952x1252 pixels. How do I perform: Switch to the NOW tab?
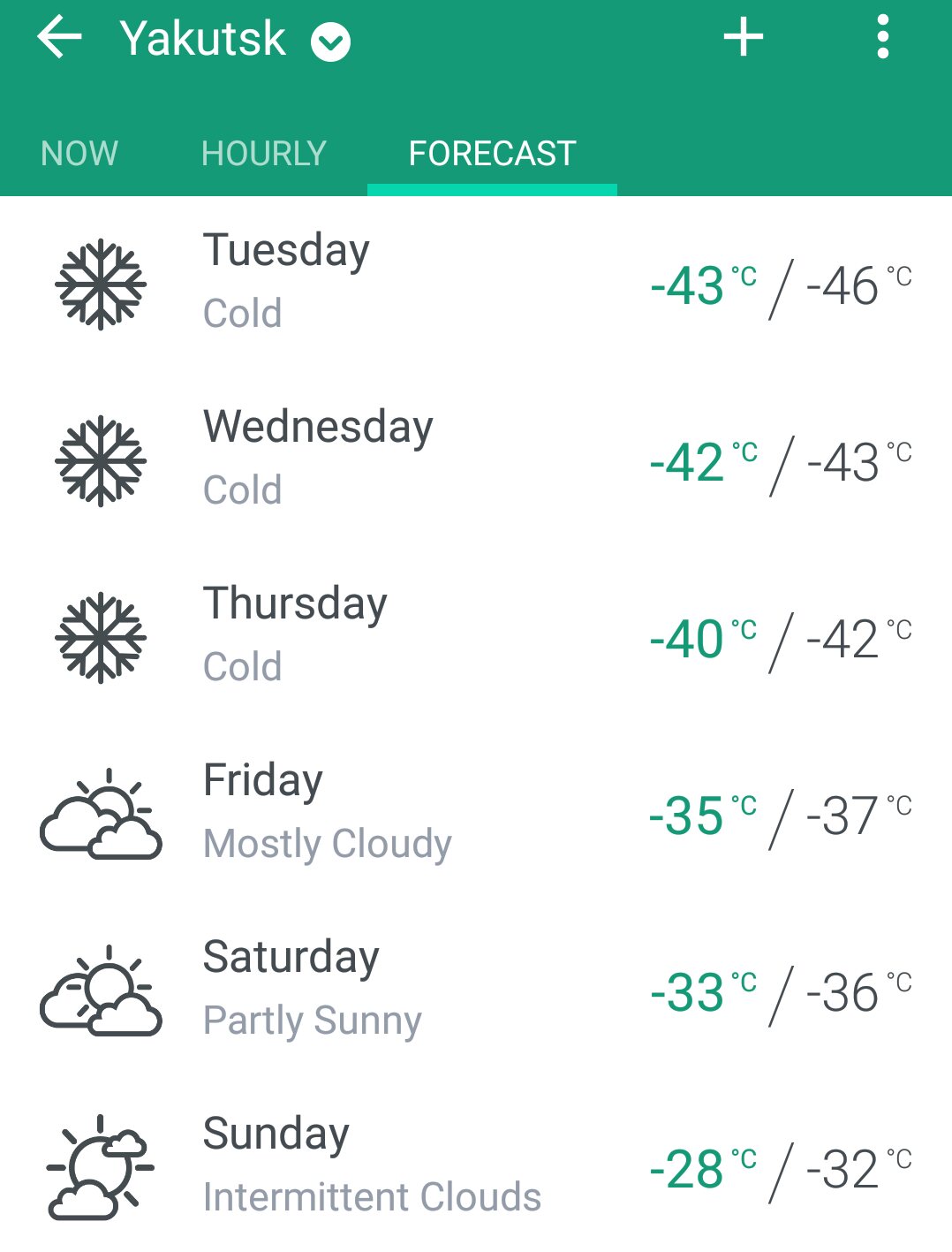tap(79, 154)
